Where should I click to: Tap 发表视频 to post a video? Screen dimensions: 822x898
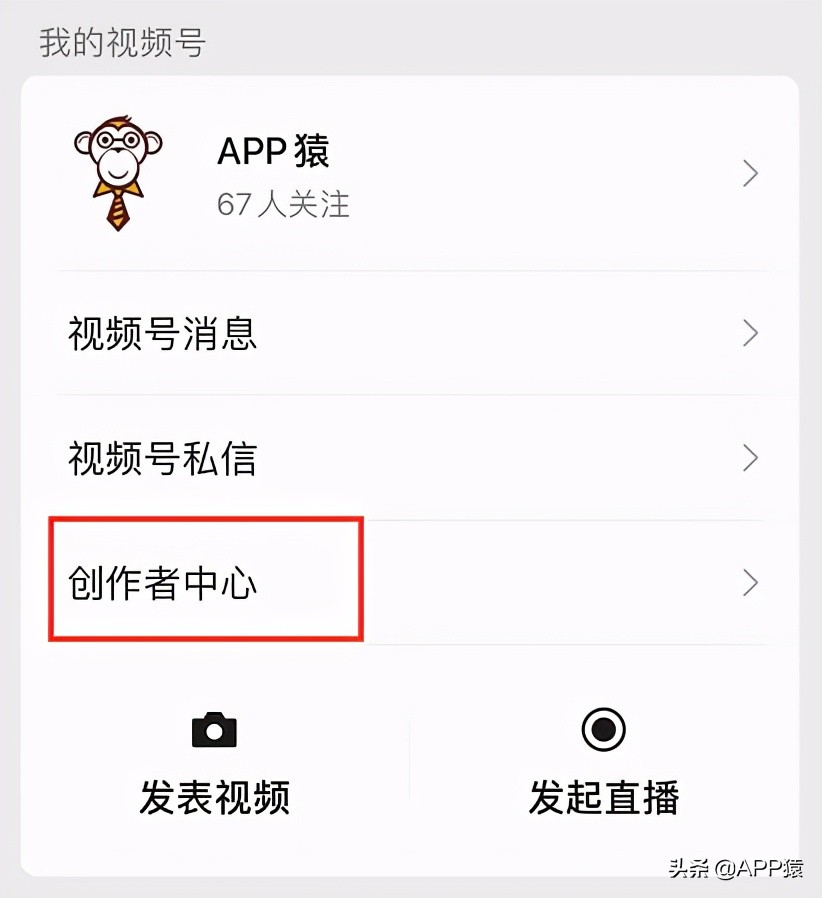coord(215,765)
